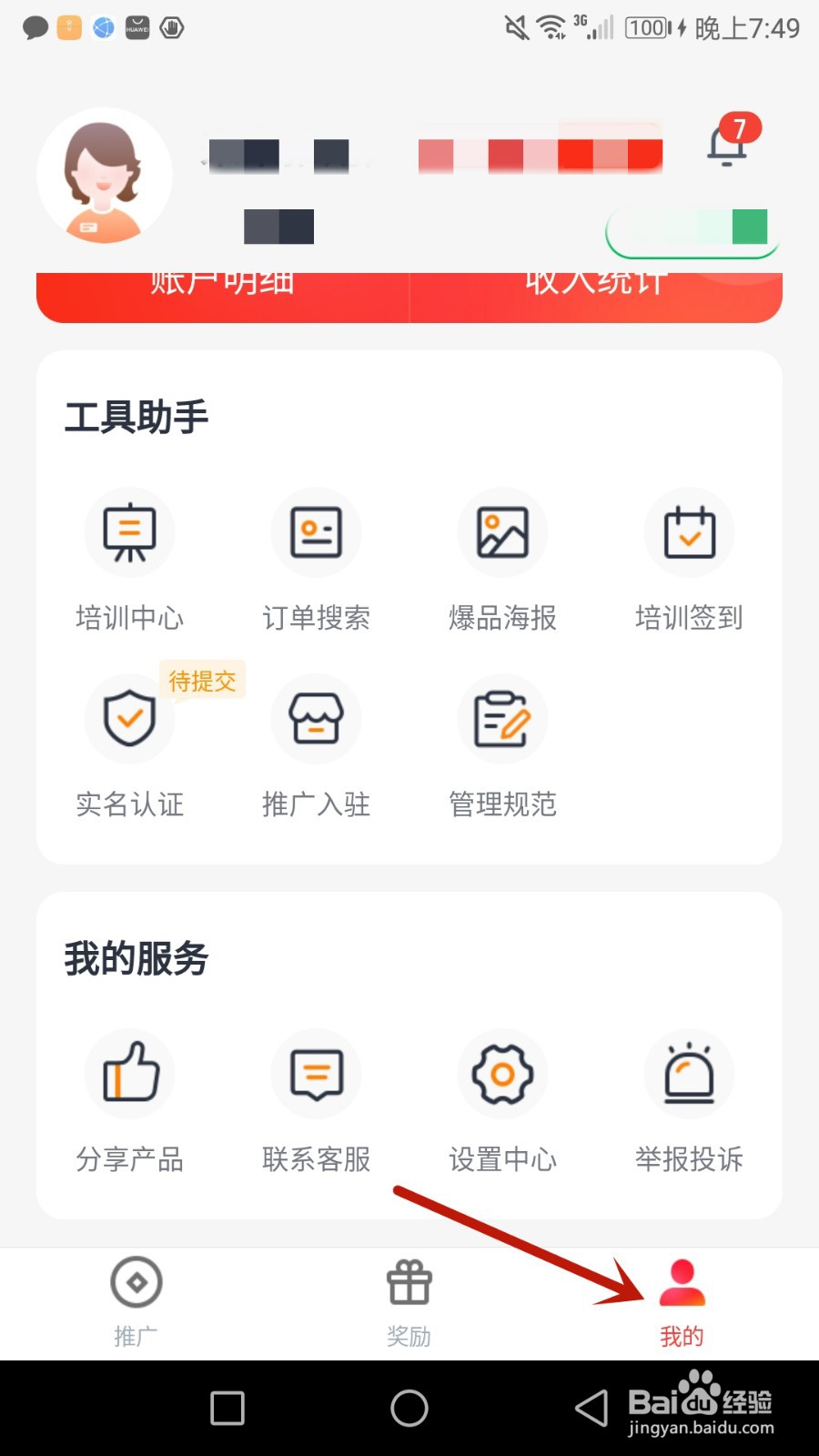
Task: Tap the 举报投诉 complaint siren icon
Action: pos(689,1074)
